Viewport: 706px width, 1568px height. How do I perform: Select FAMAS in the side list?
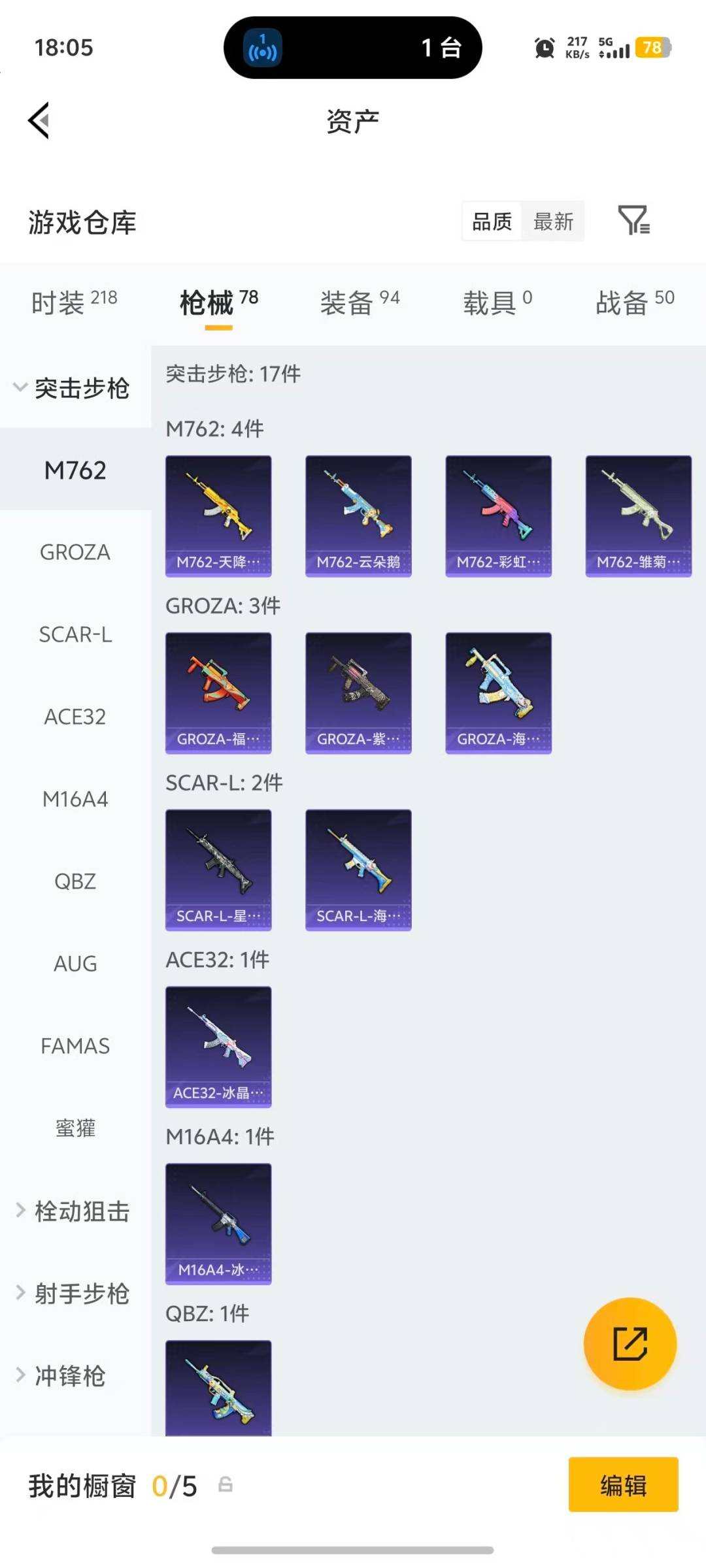pos(75,1046)
